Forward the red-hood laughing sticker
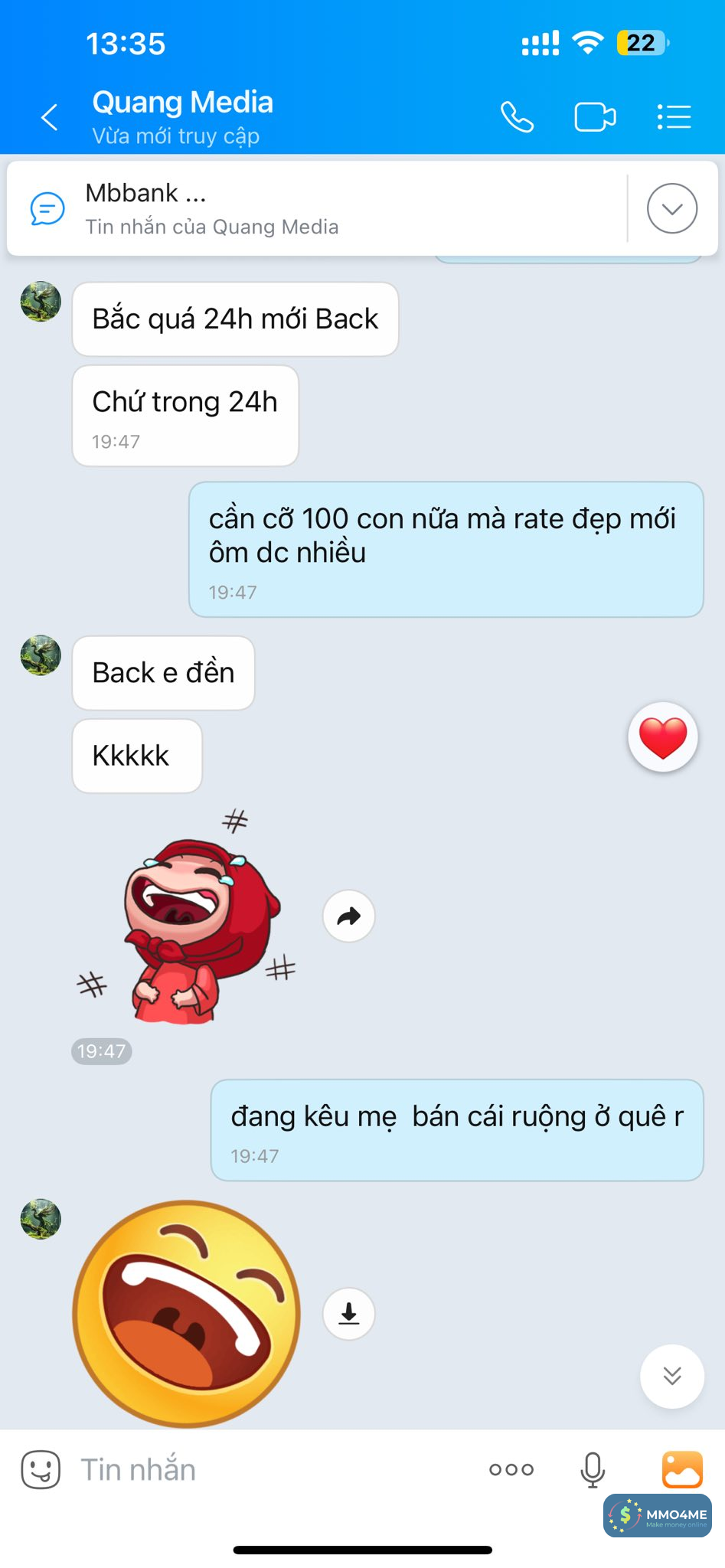725x1568 pixels. click(348, 916)
